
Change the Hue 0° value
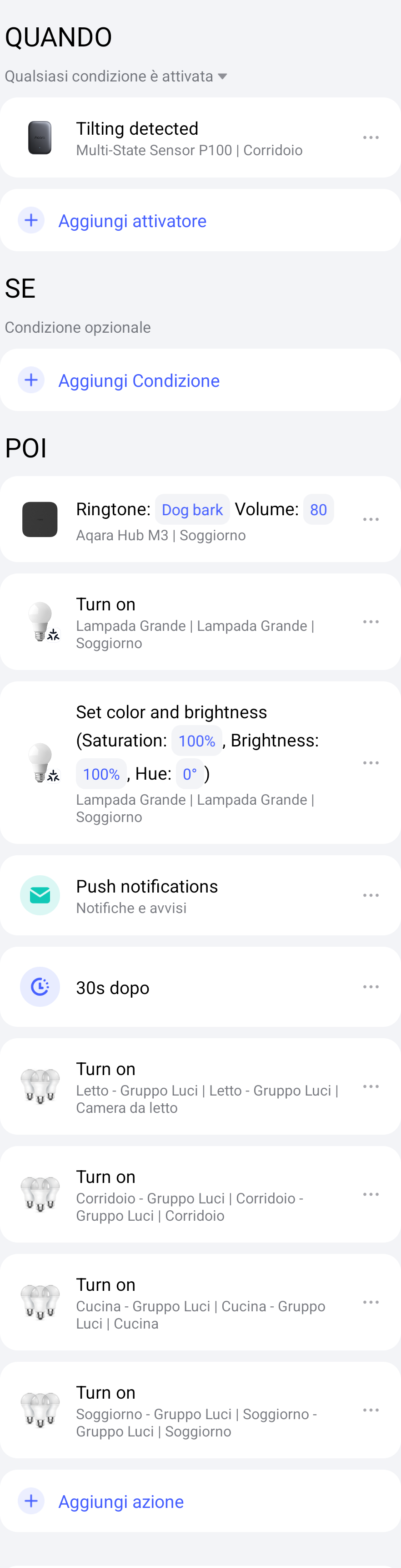click(190, 774)
